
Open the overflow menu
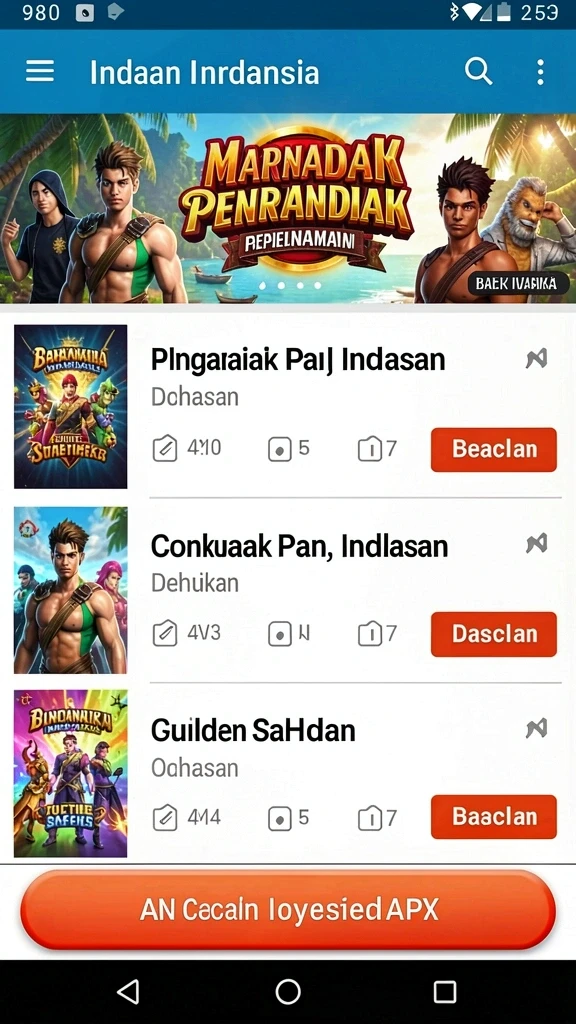click(x=540, y=72)
